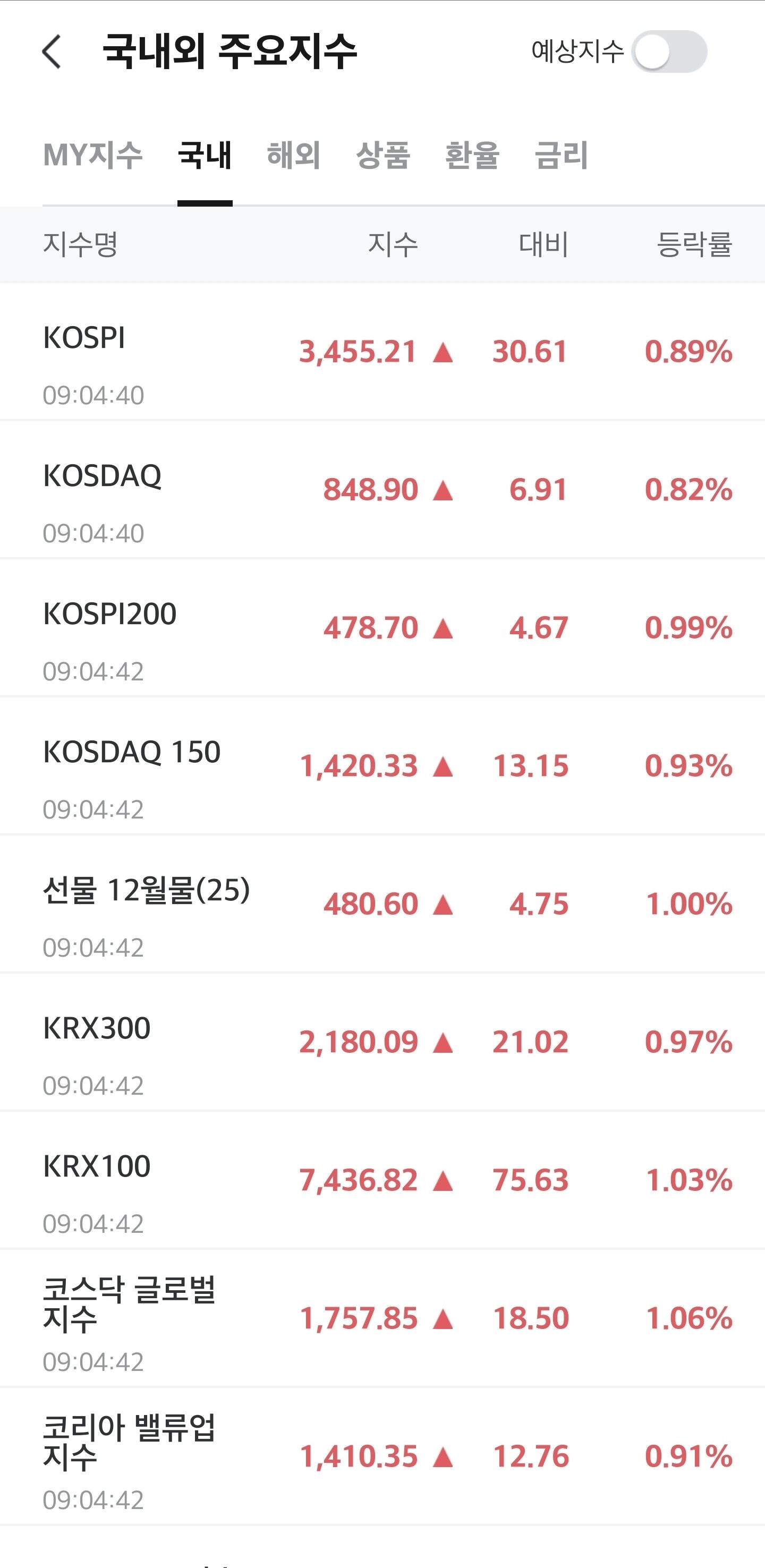765x1568 pixels.
Task: Switch to the 해외 tab
Action: point(294,155)
